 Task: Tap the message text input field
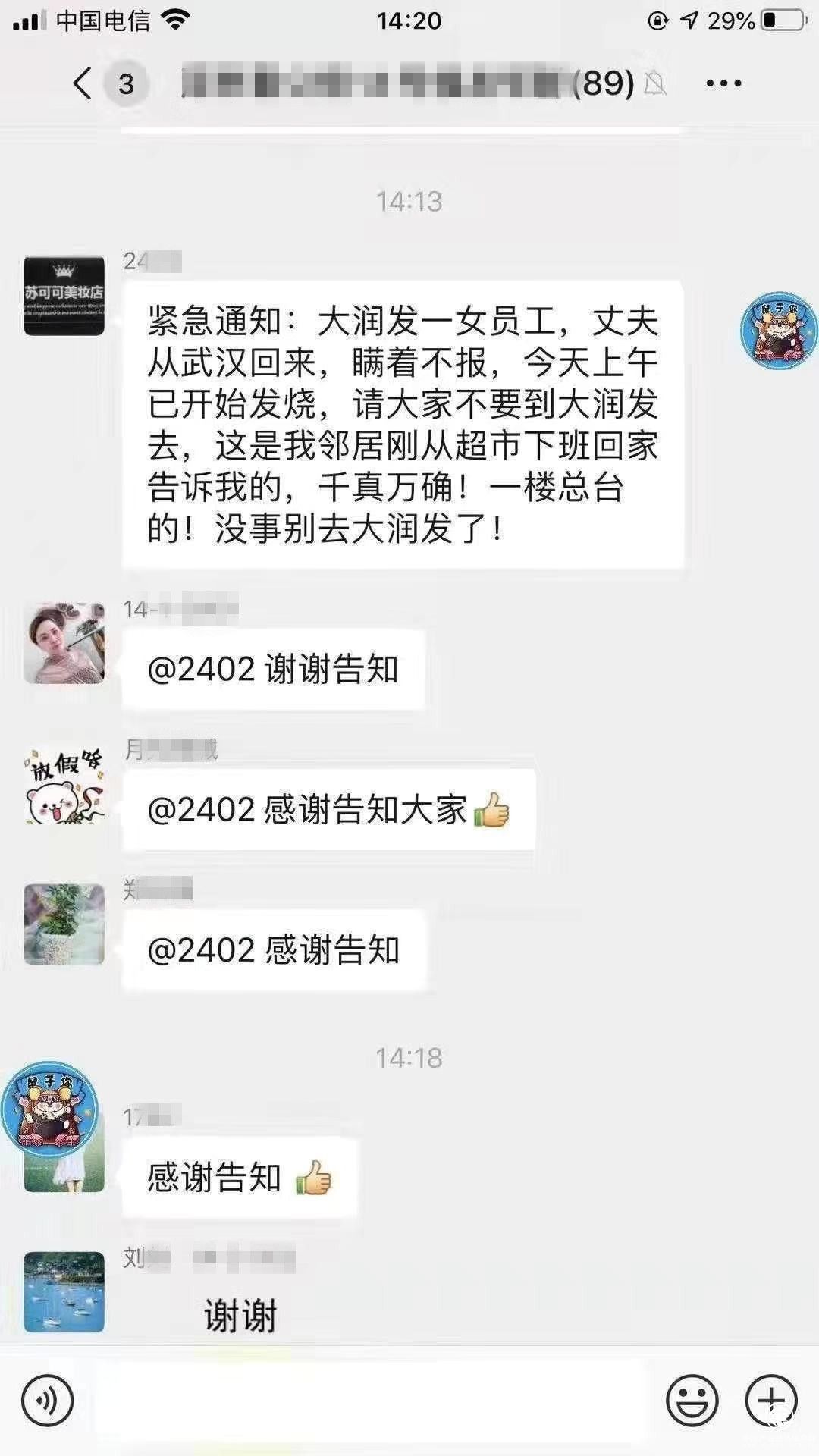tap(370, 1401)
